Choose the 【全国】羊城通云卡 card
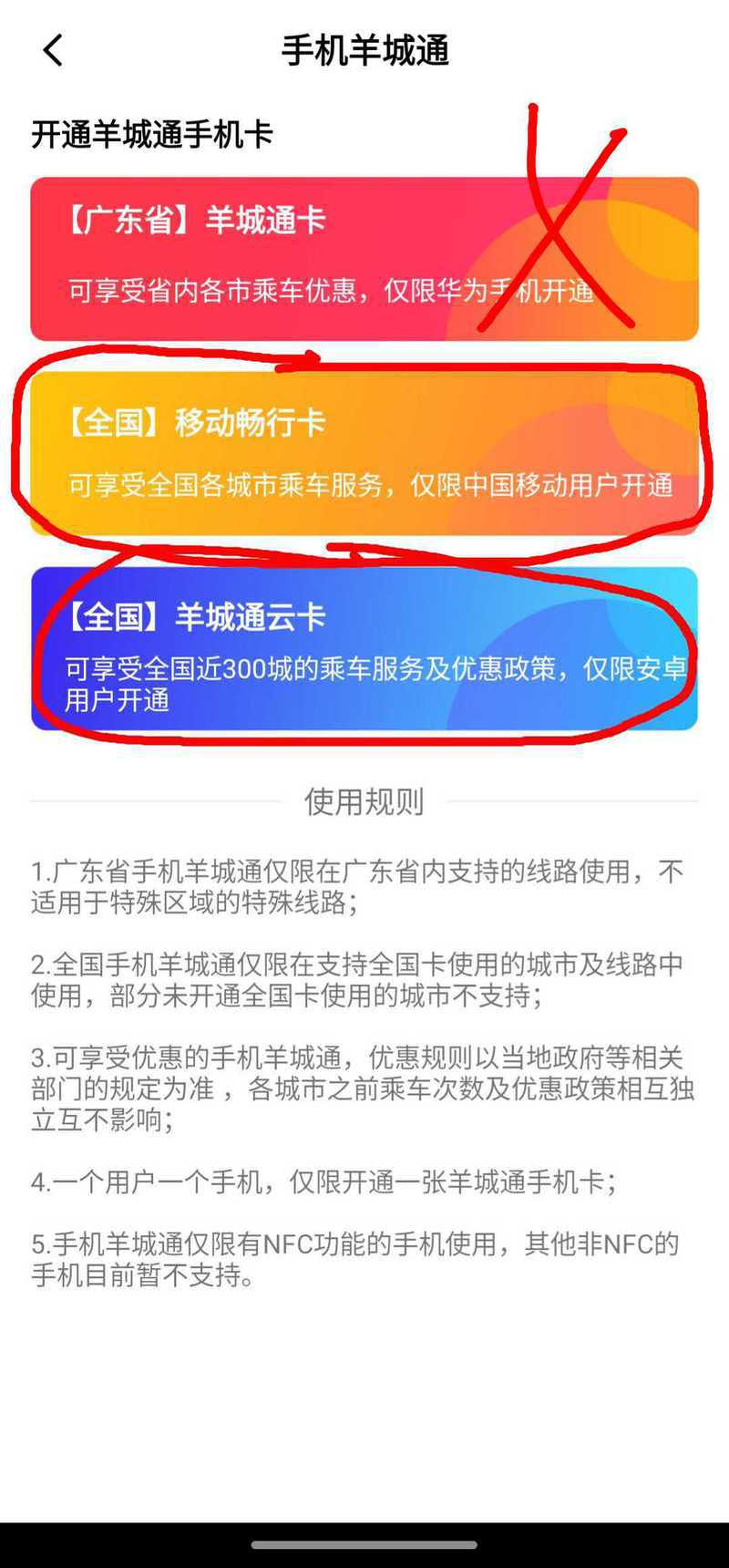Viewport: 729px width, 1568px height. [364, 648]
